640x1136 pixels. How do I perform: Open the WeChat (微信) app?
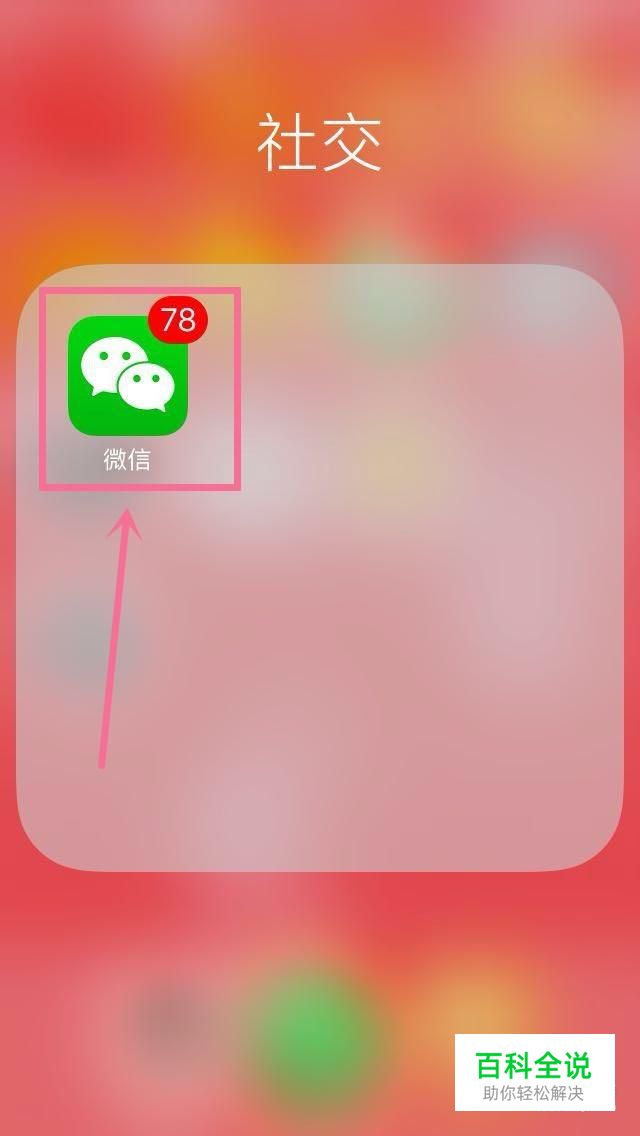click(x=127, y=375)
